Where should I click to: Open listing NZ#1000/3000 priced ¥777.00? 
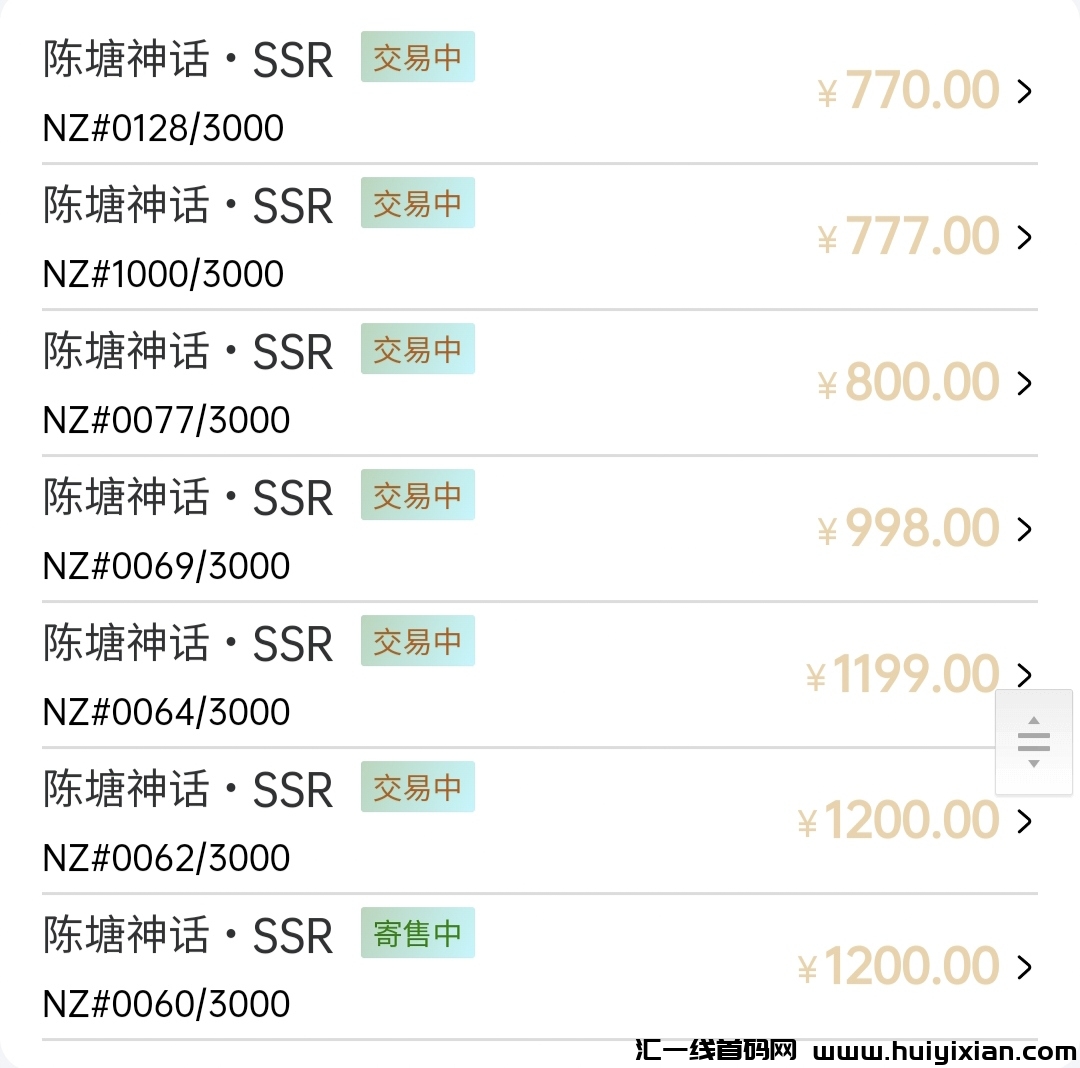540,236
